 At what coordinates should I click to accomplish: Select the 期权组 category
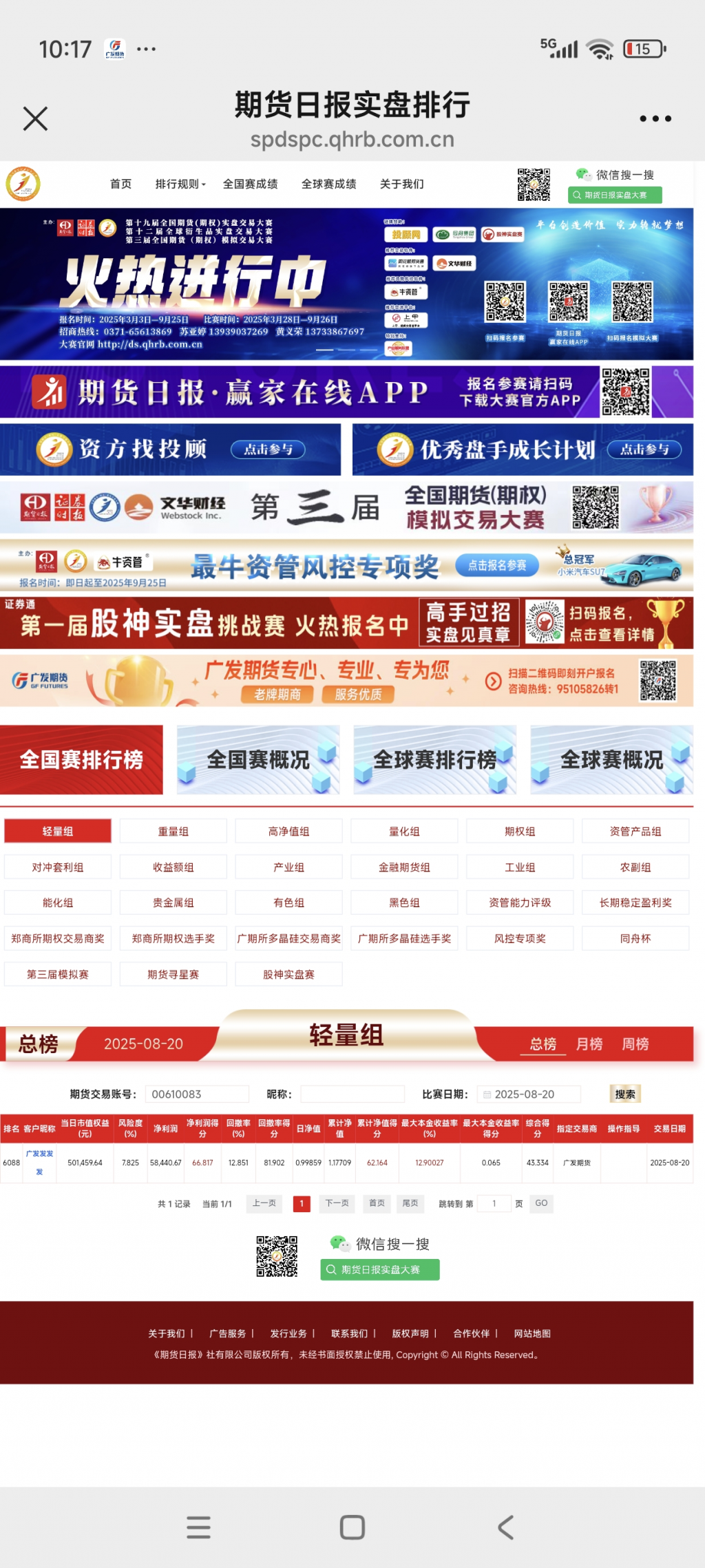click(x=520, y=831)
